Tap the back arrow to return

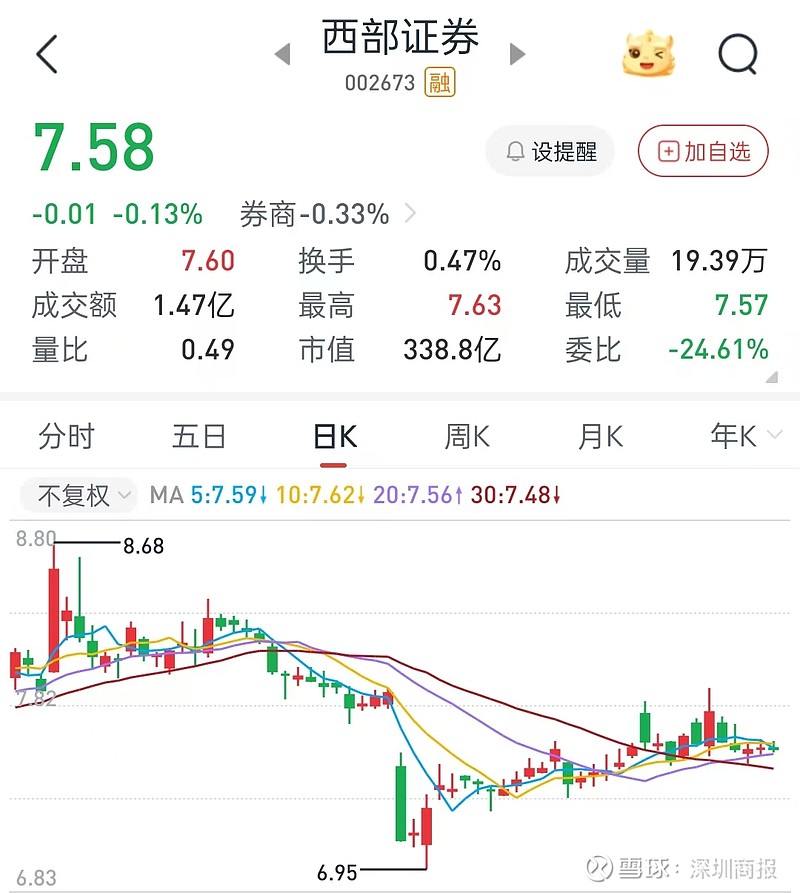(x=46, y=54)
